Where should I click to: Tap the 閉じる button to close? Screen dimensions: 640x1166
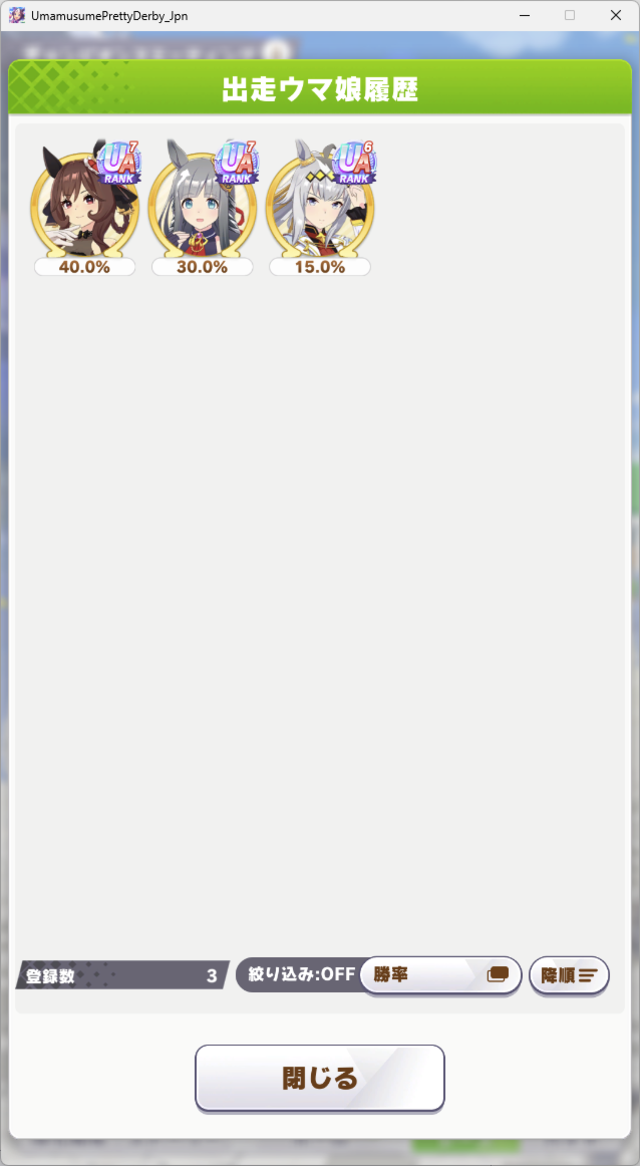319,1078
